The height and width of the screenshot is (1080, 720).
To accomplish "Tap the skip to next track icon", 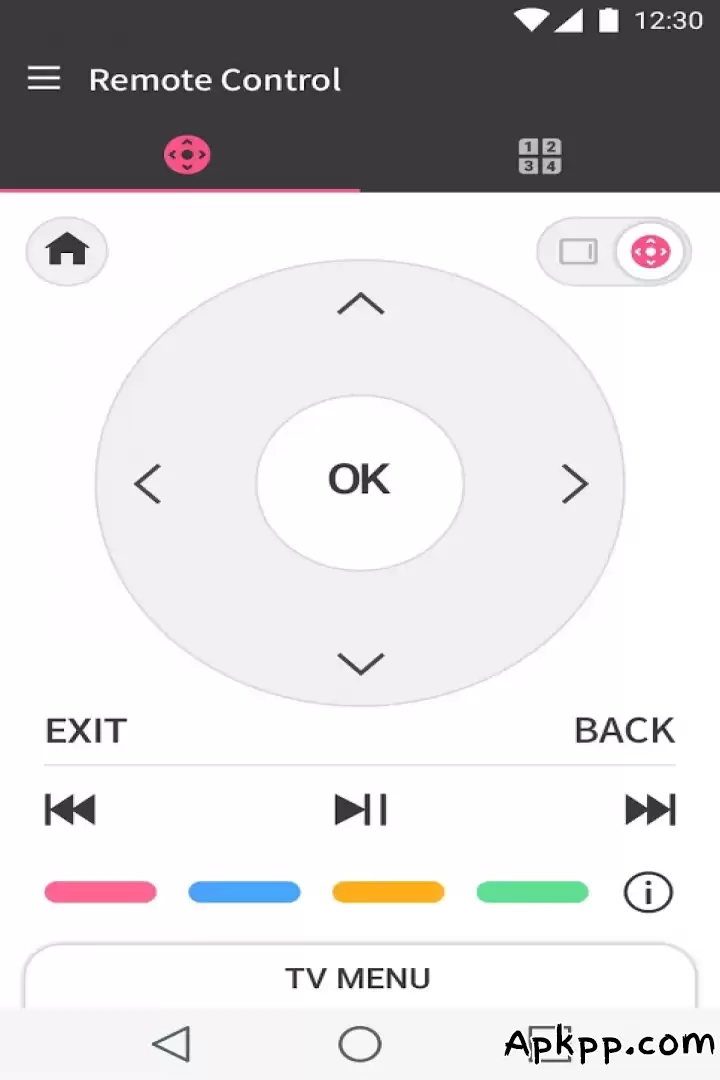I will pyautogui.click(x=650, y=809).
